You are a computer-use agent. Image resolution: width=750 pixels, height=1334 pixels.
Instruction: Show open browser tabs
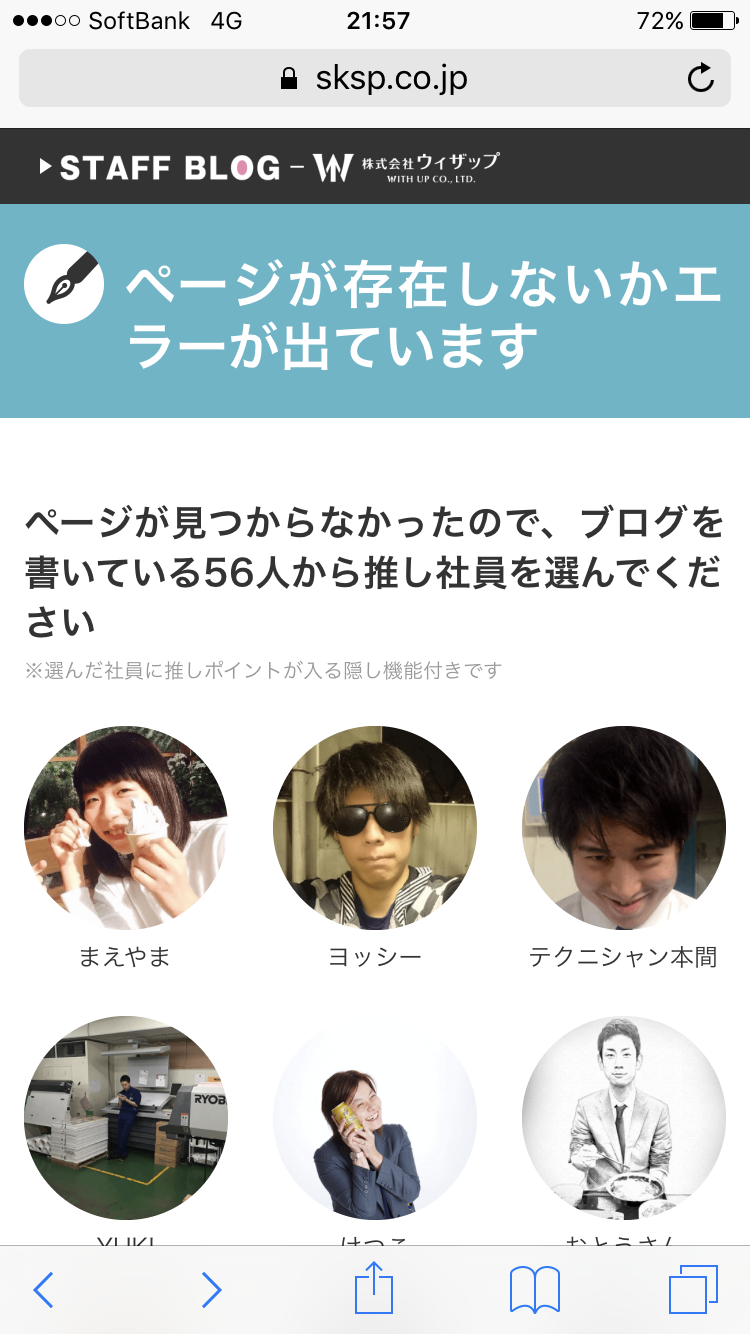693,1290
